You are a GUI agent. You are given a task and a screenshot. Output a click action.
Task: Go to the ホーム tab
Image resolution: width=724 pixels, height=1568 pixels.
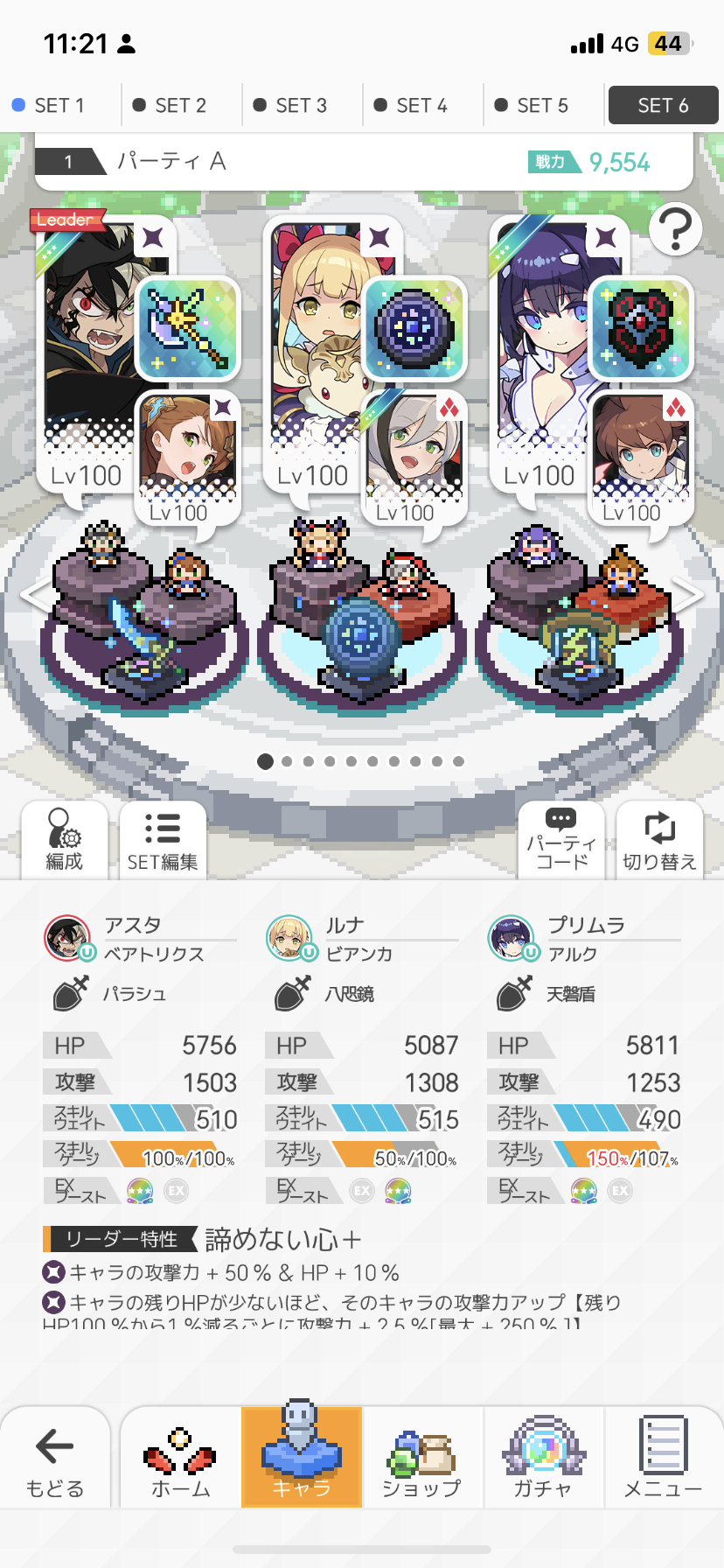[180, 1458]
